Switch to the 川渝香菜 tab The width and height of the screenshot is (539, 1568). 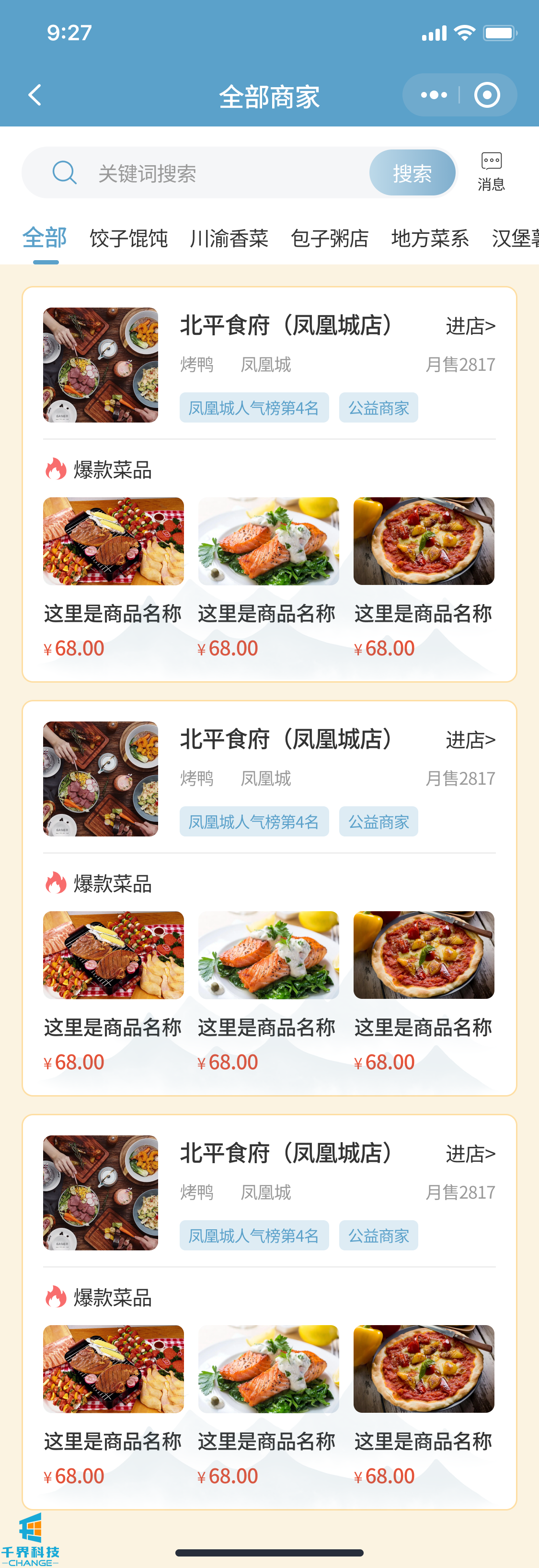tap(229, 238)
